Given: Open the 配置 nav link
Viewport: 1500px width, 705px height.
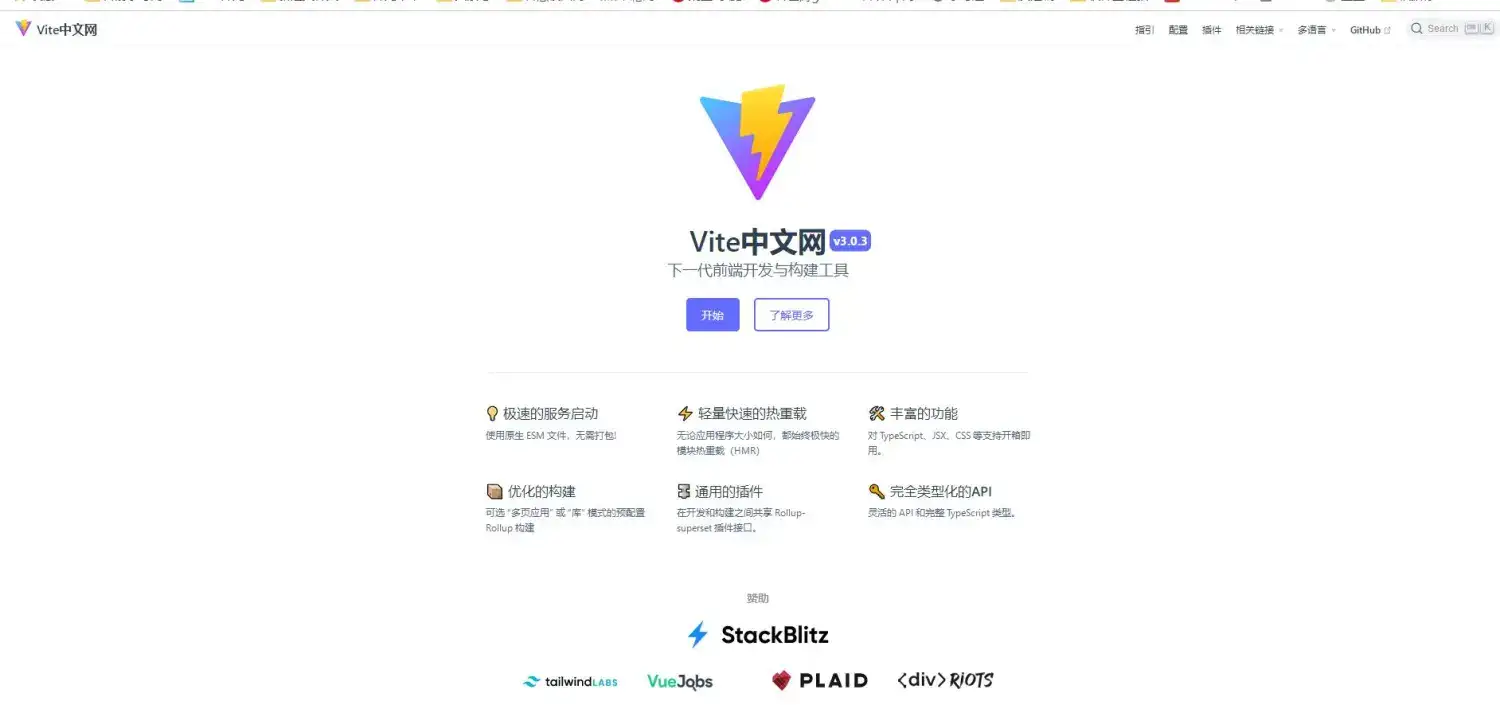Looking at the screenshot, I should coord(1178,30).
